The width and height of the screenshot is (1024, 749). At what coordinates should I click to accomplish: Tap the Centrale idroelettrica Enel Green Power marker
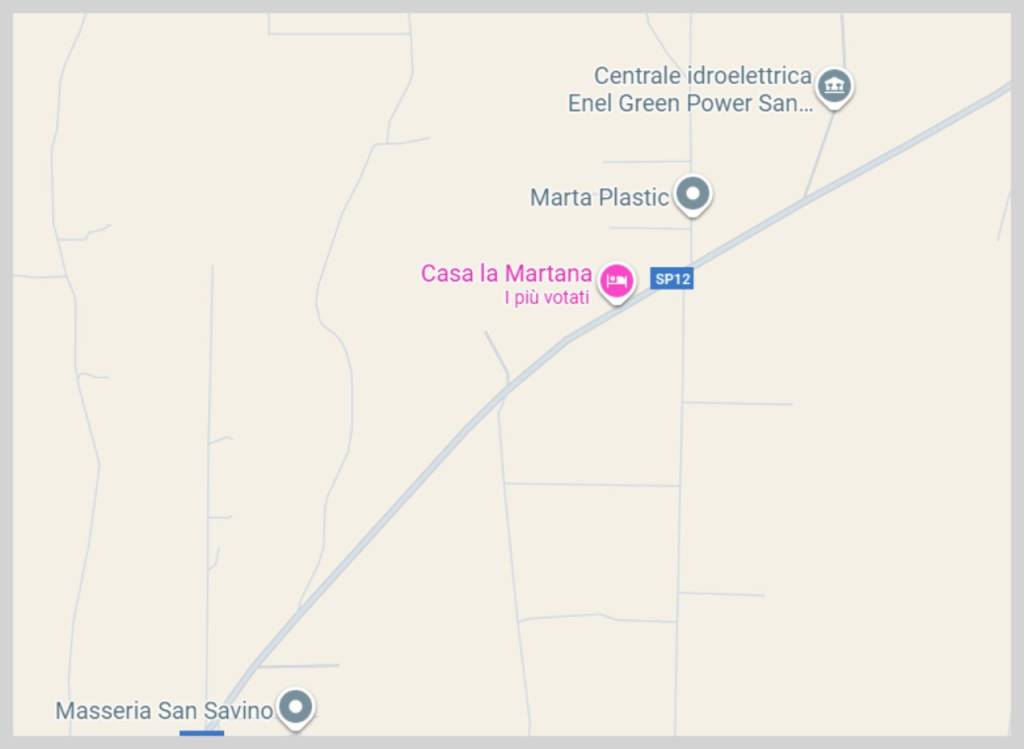[833, 87]
